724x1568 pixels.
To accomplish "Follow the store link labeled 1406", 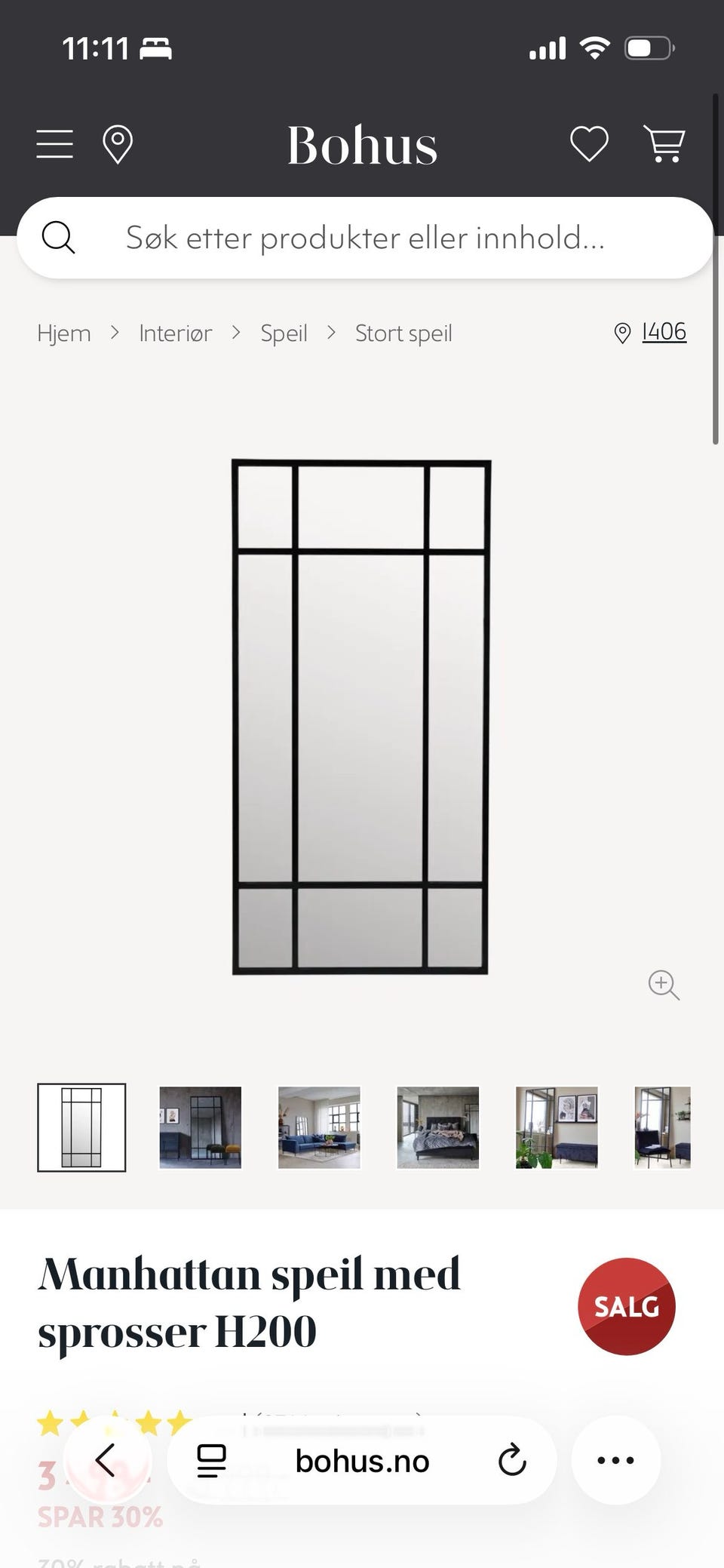I will (x=663, y=332).
